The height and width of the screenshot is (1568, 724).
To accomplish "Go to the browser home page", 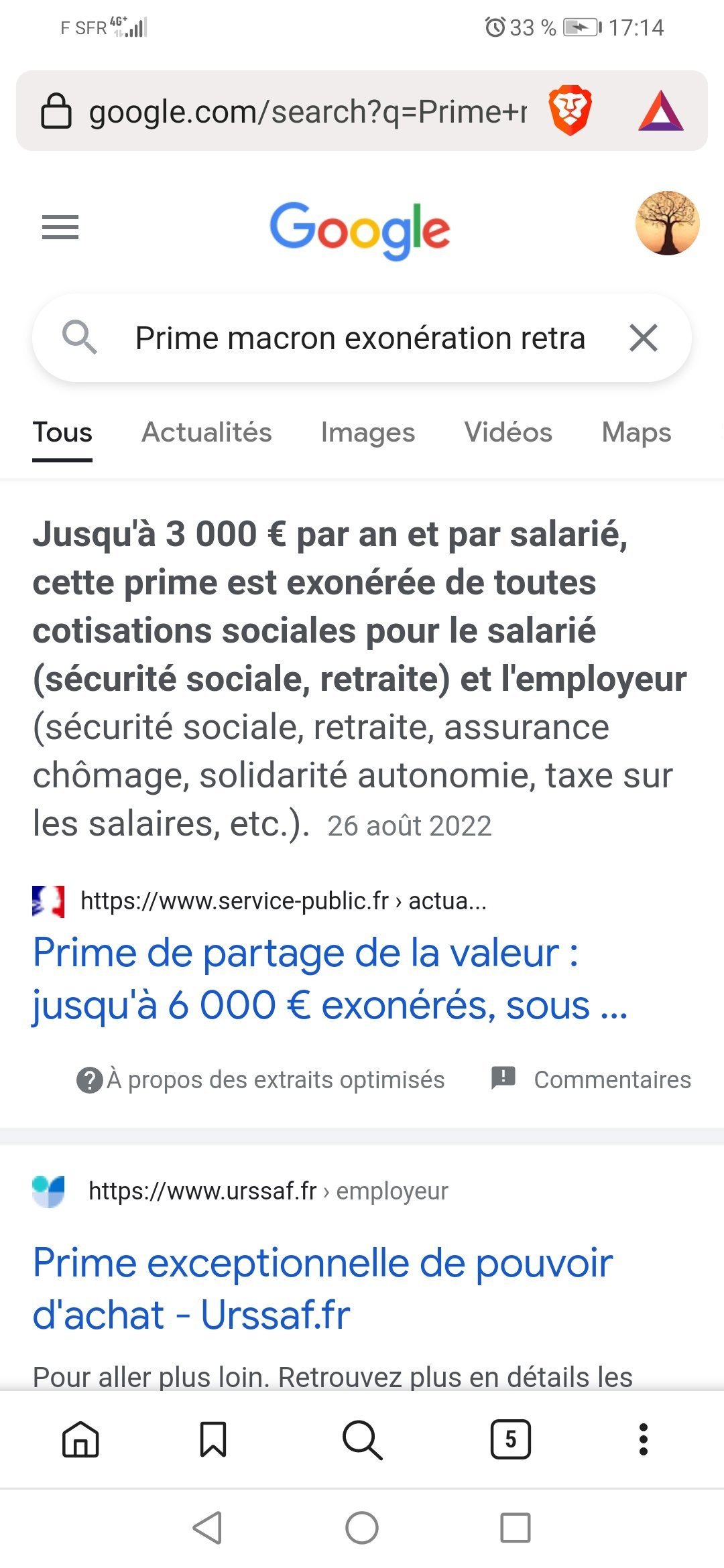I will pos(80,1439).
